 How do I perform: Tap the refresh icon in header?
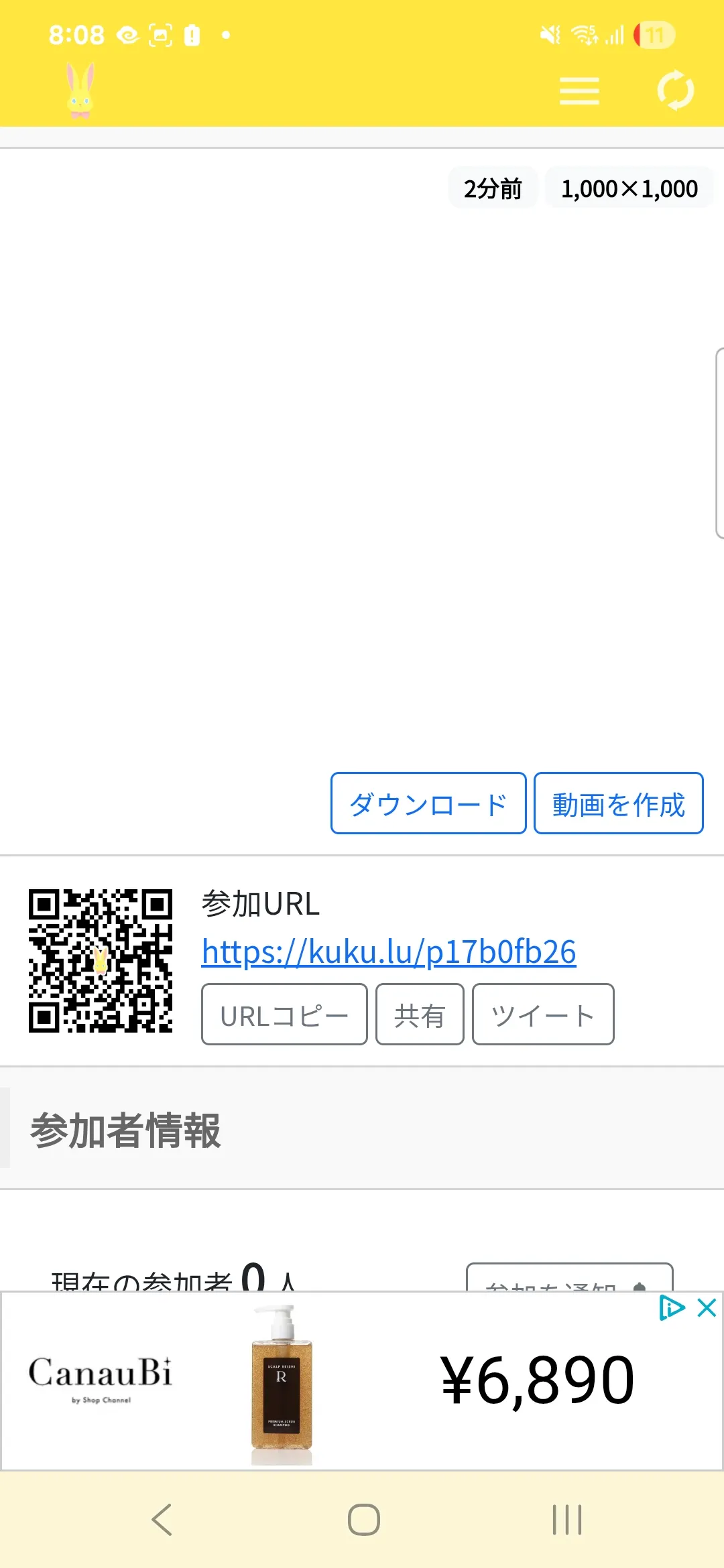[x=675, y=90]
